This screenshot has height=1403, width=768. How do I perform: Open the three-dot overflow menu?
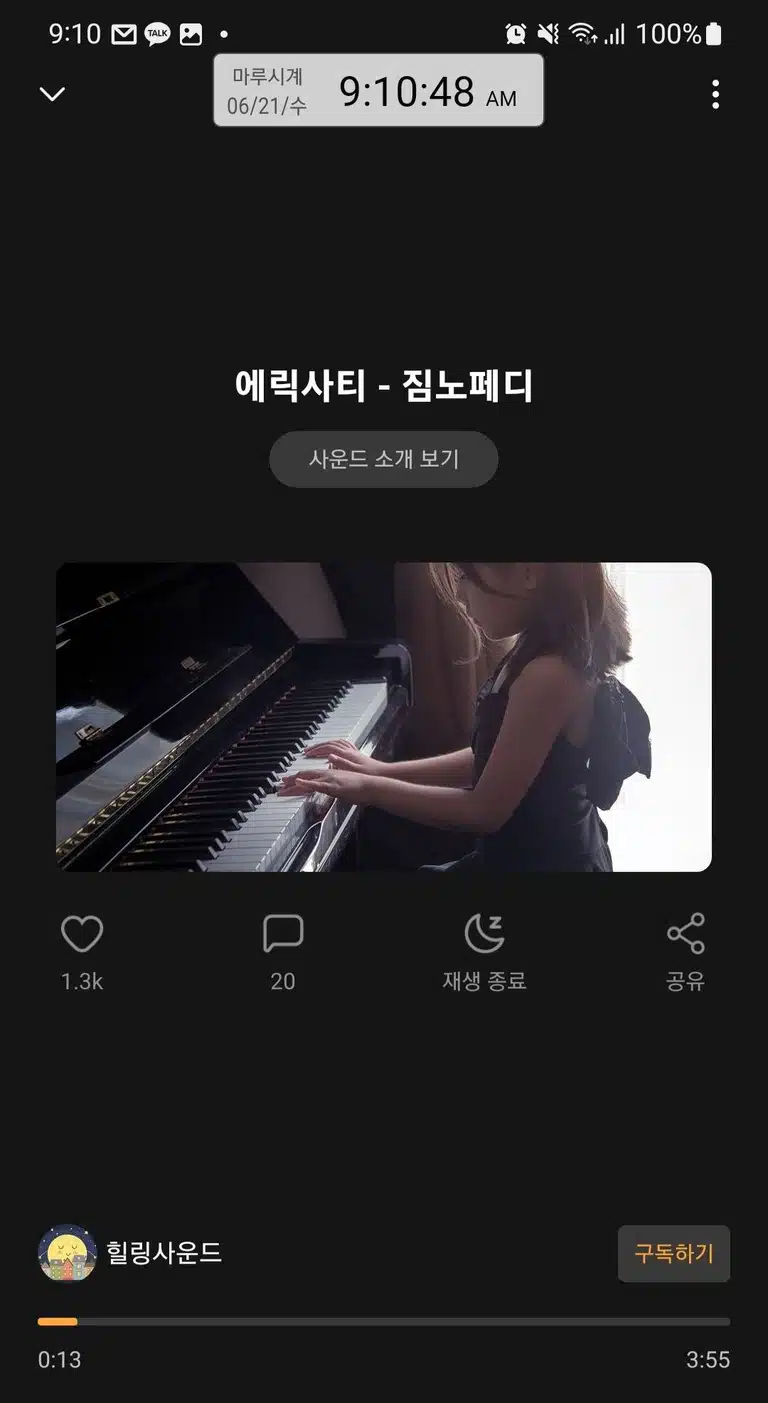715,94
